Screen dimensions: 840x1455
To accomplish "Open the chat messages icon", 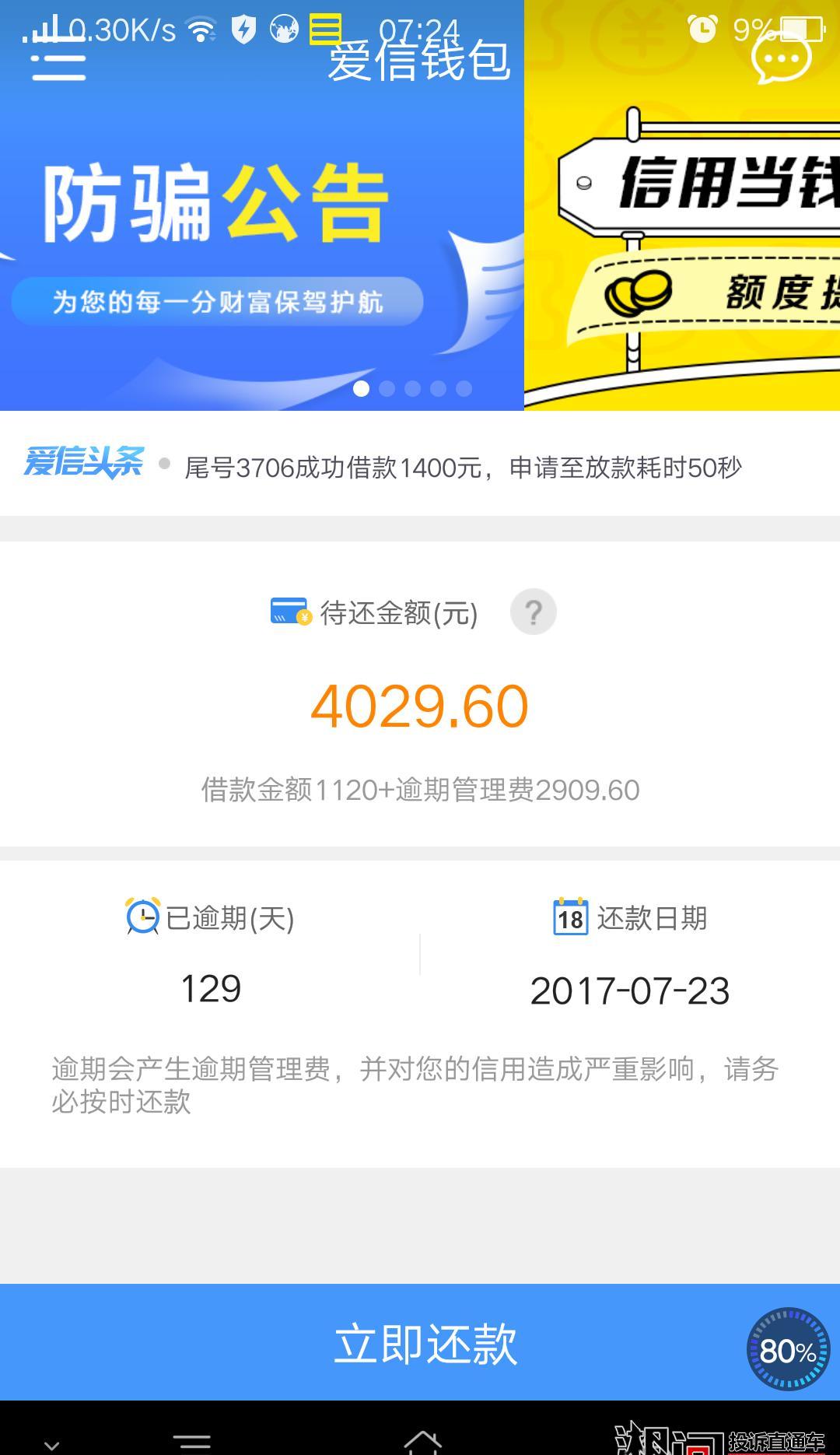I will pyautogui.click(x=781, y=59).
